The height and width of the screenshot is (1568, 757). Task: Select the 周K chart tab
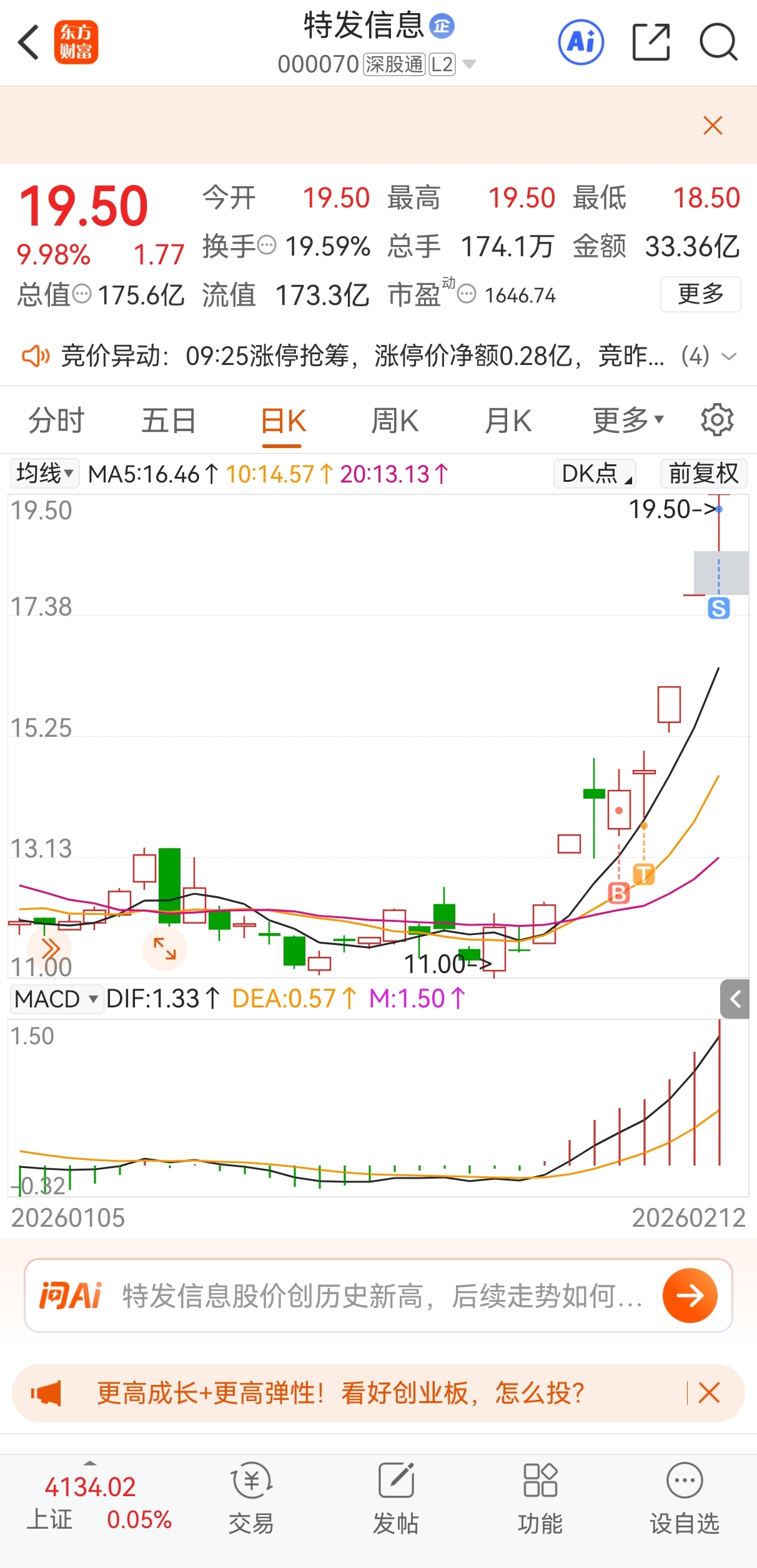point(395,420)
